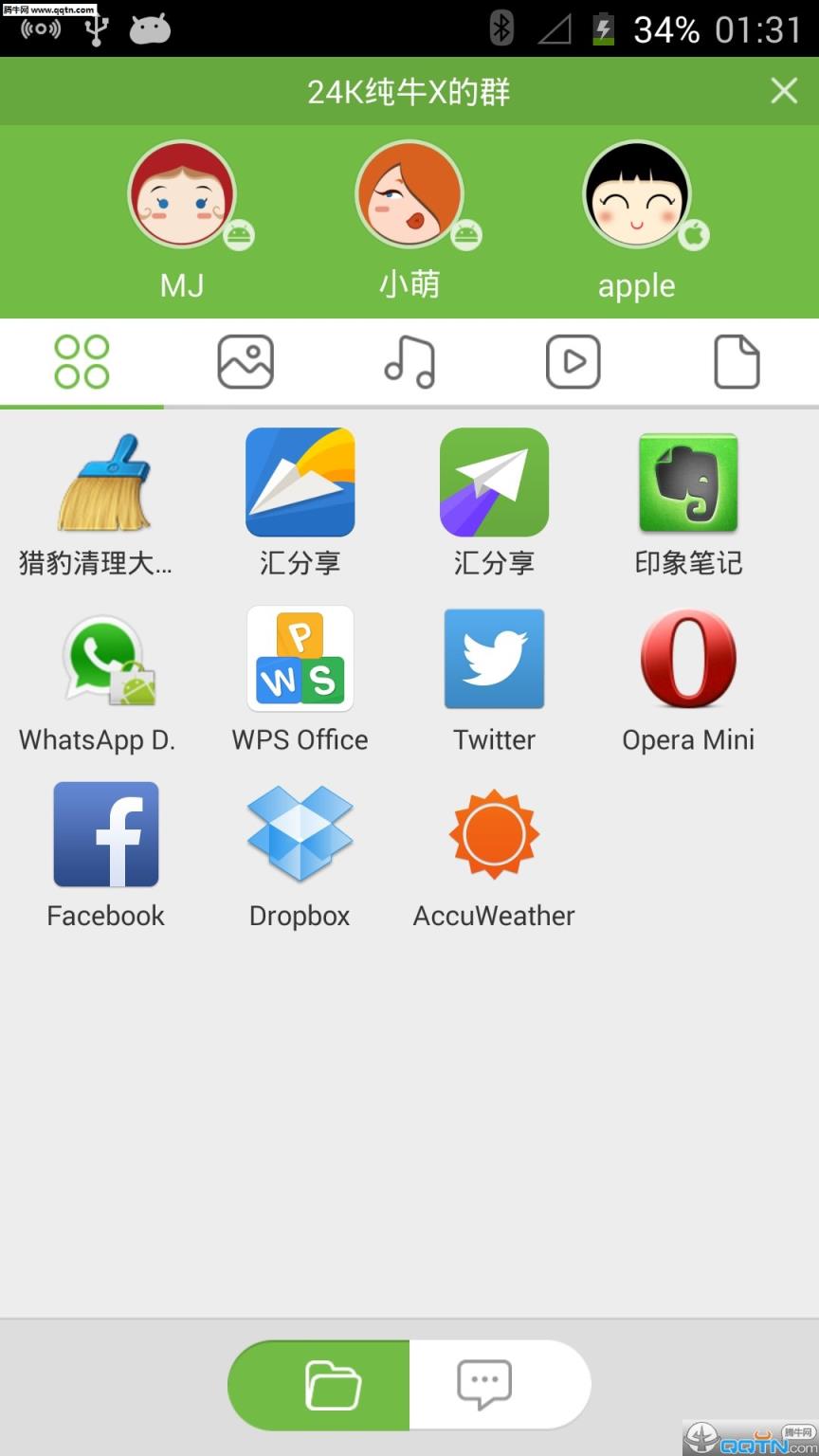Tap the avatar of user MJ
Viewport: 819px width, 1456px height.
click(182, 194)
